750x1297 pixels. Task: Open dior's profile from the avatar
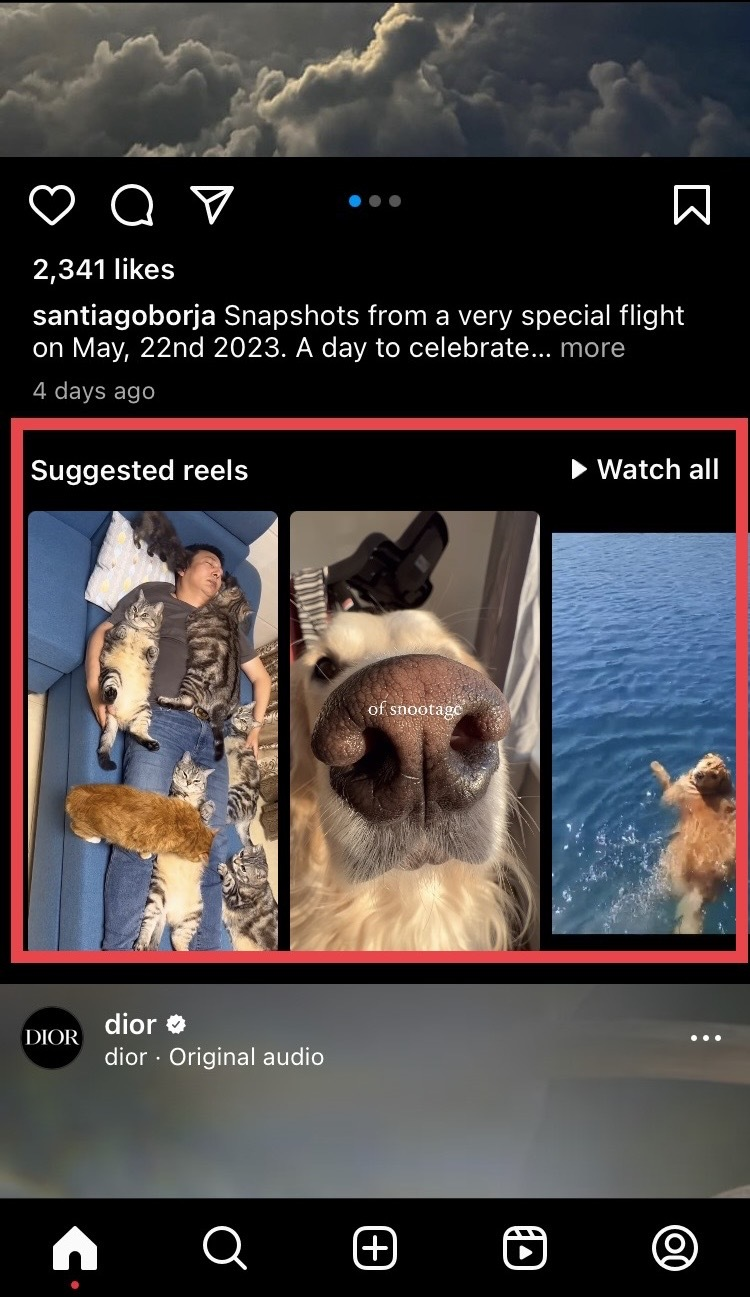(x=52, y=1038)
